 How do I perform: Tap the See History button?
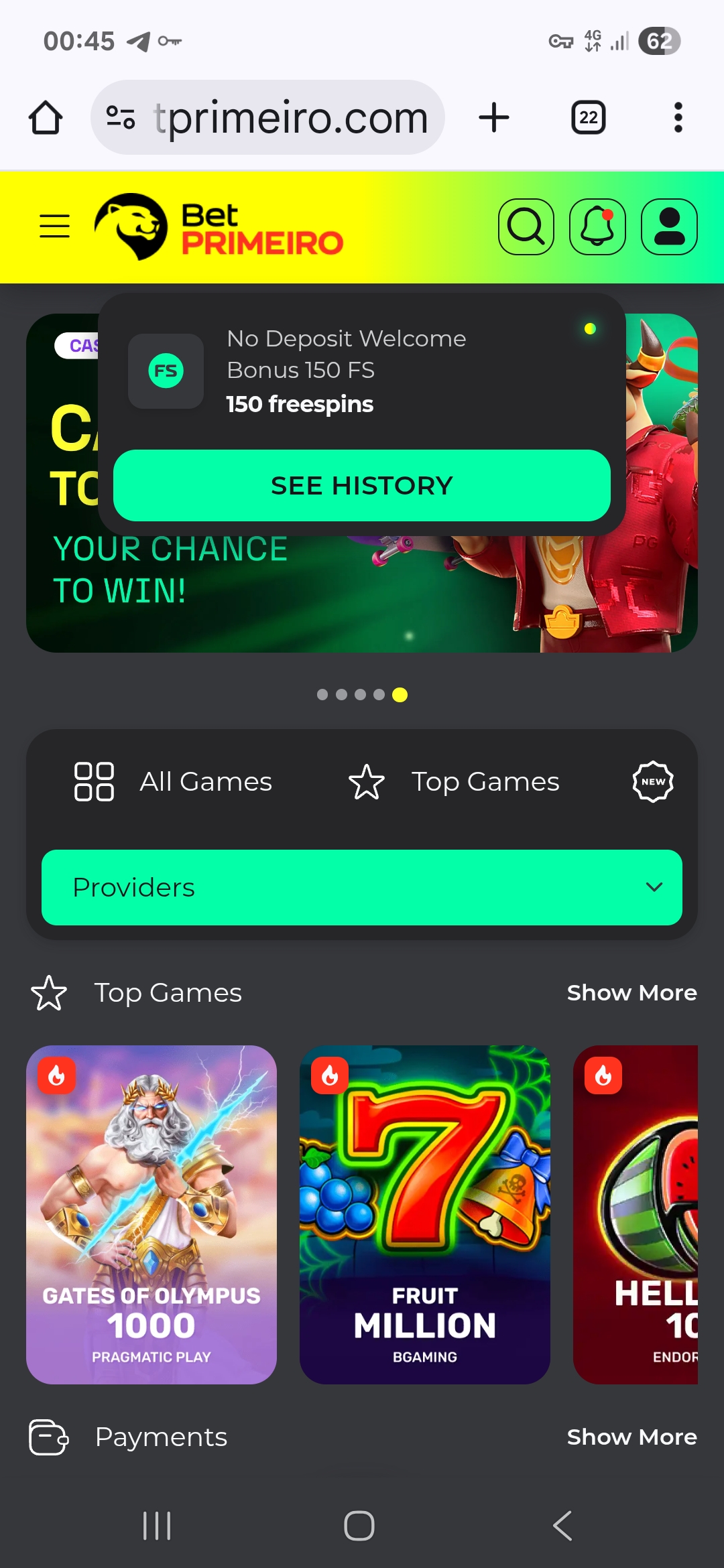point(362,486)
